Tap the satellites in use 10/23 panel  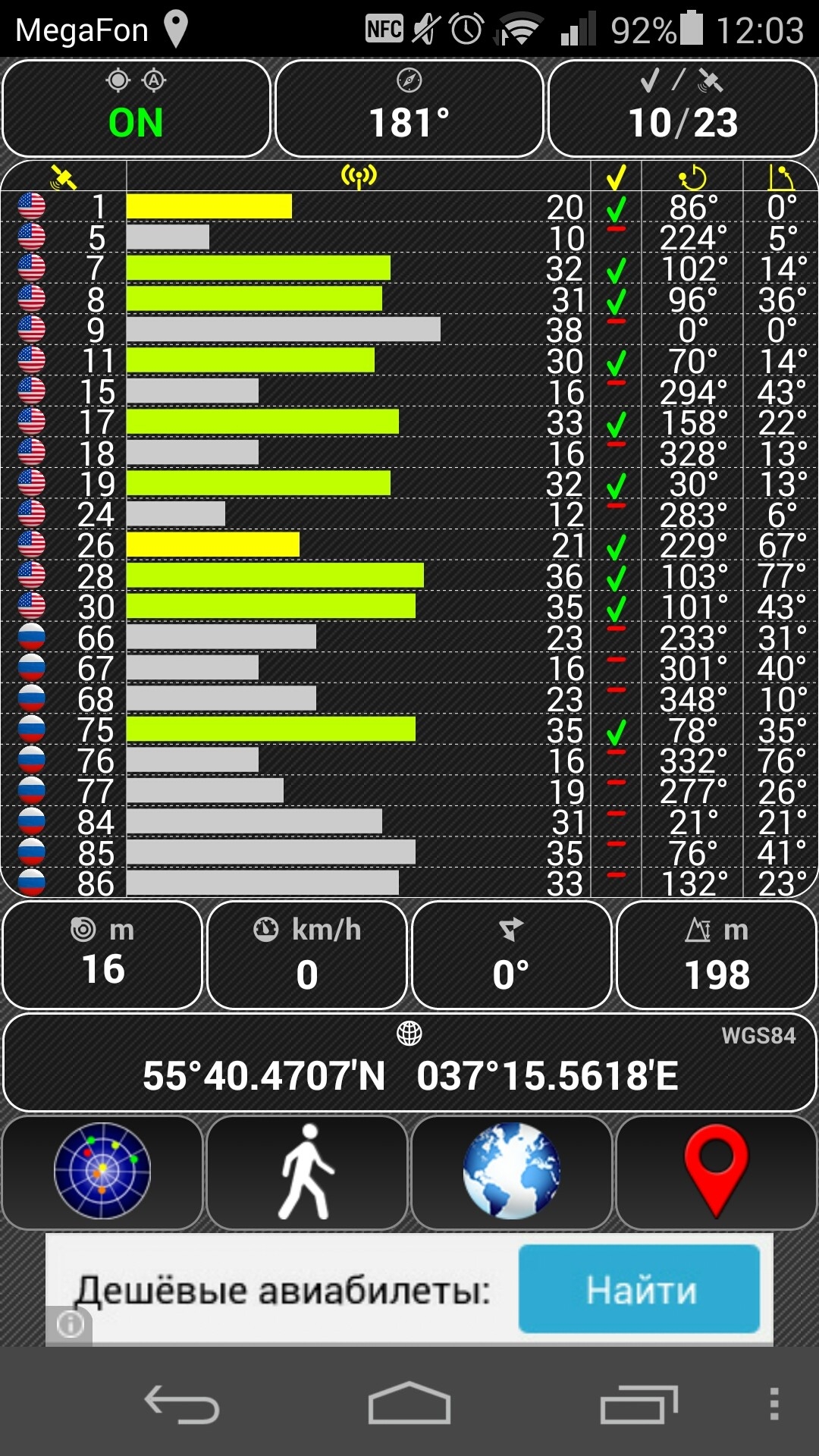[682, 108]
